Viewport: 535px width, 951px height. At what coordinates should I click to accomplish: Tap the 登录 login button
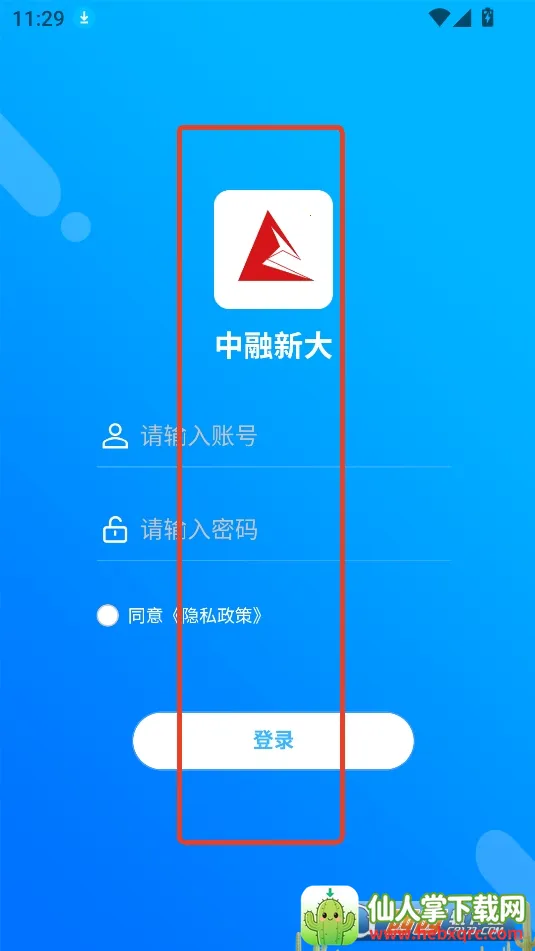click(273, 741)
